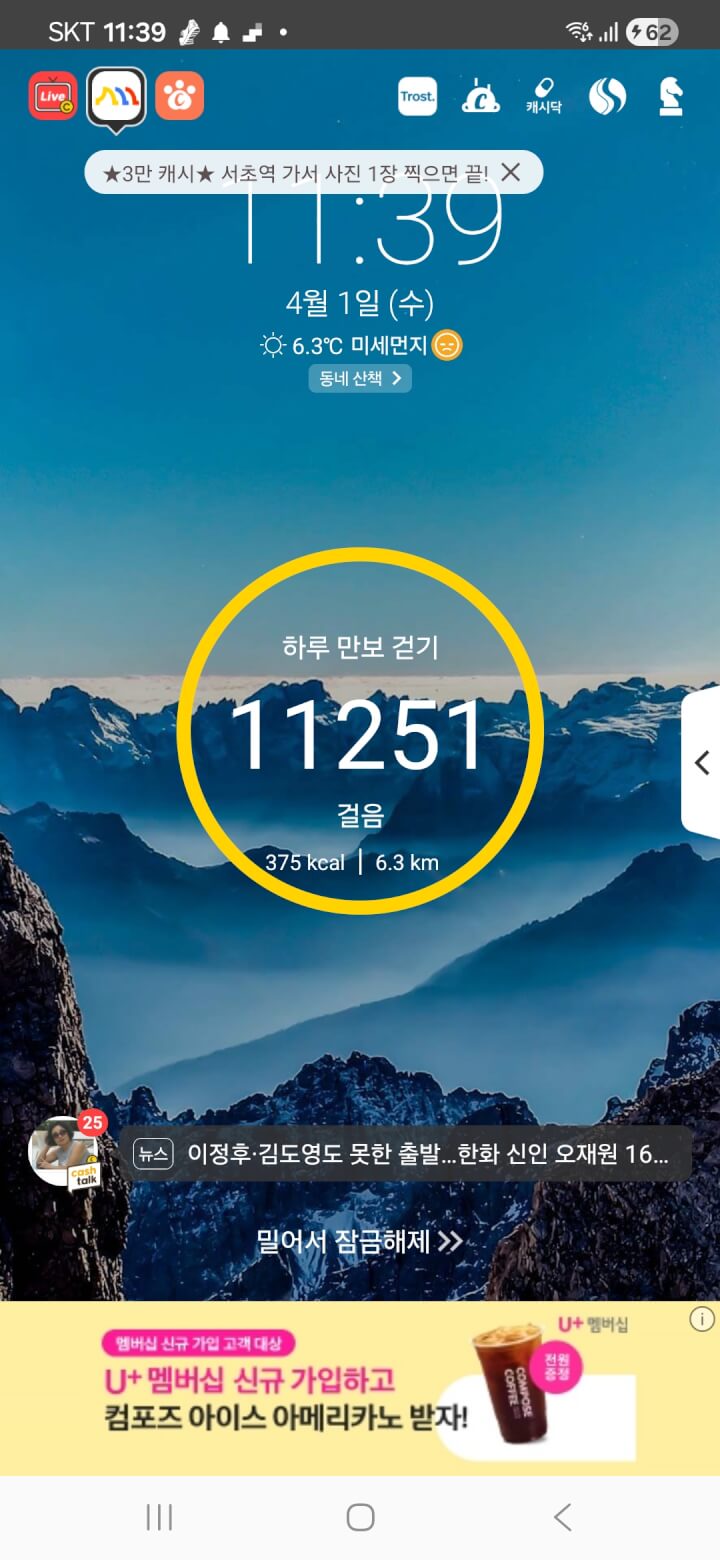The image size is (720, 1560).
Task: Open the 캐시닥 pill shortcut
Action: [x=544, y=96]
